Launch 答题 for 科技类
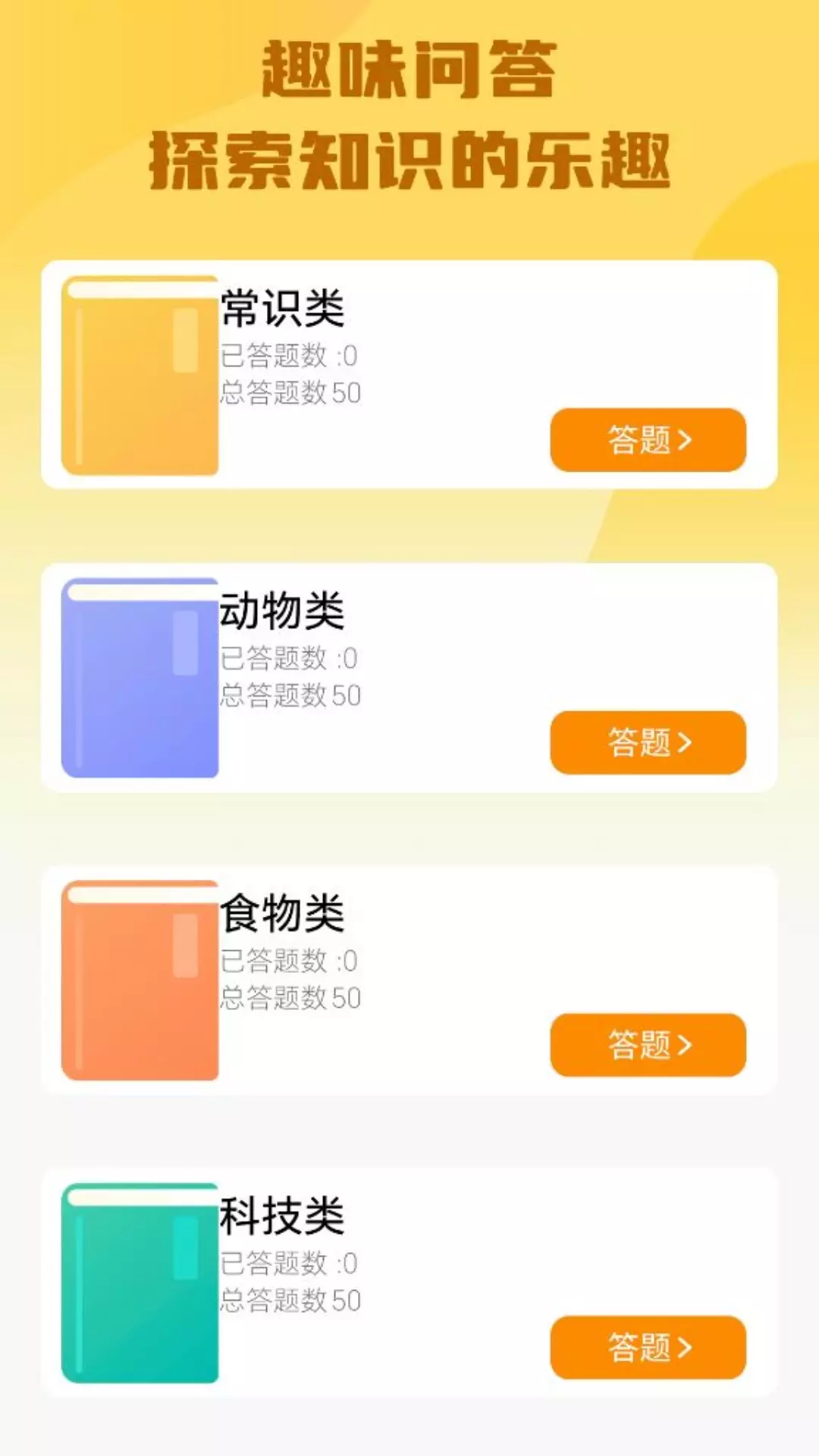Viewport: 819px width, 1456px height. point(648,1348)
